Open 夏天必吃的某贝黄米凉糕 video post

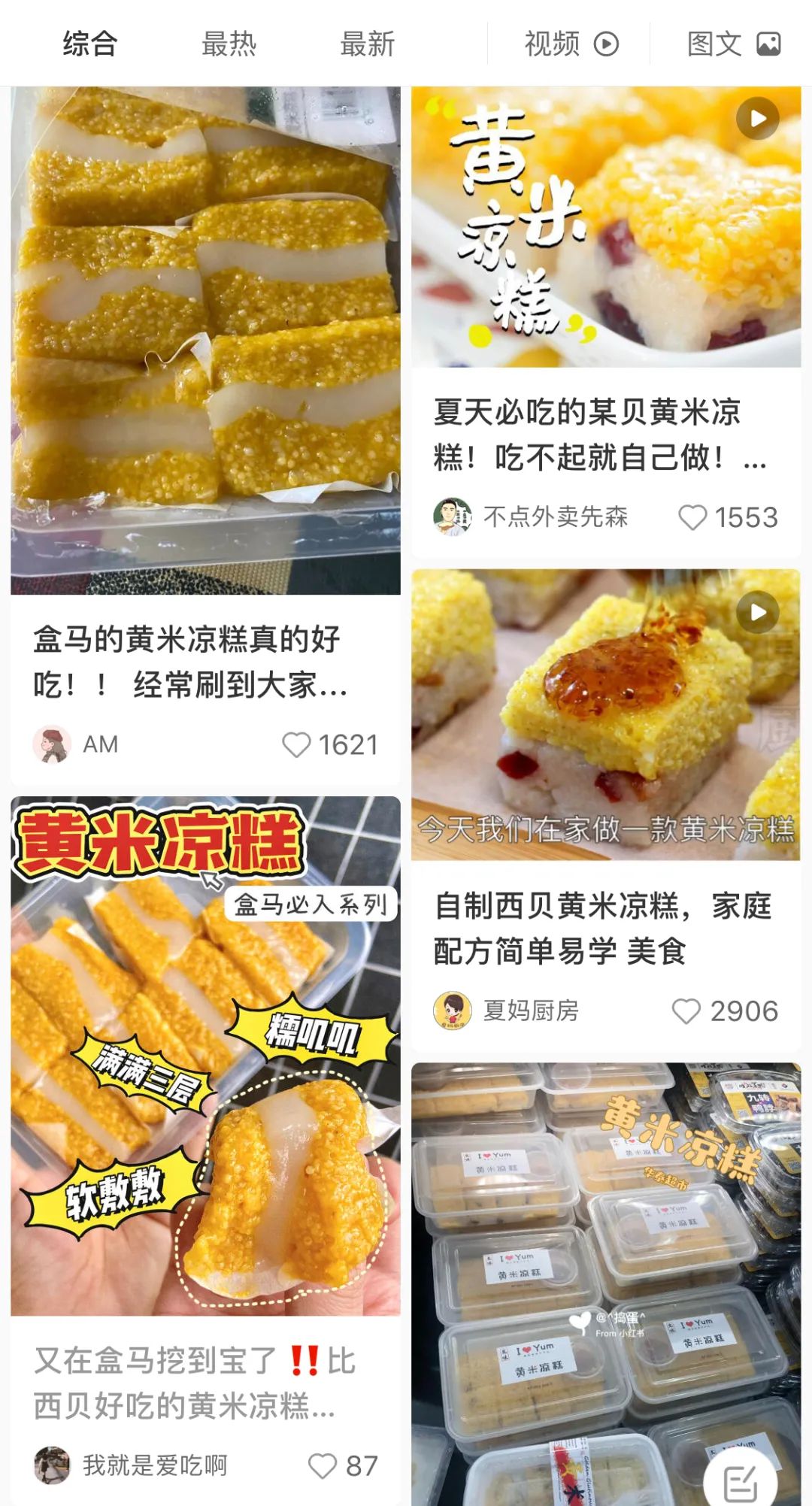pyautogui.click(x=605, y=227)
